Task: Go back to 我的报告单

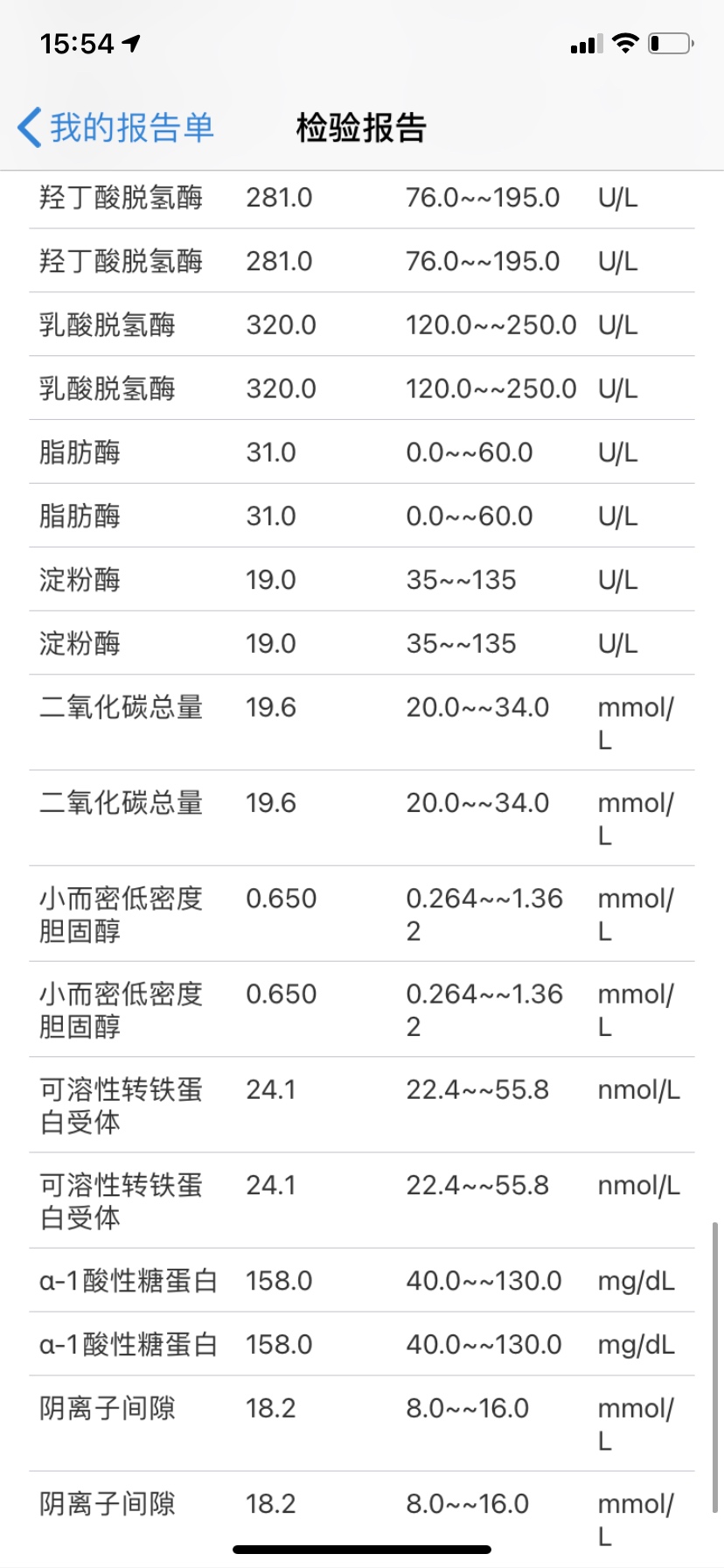Action: click(115, 128)
